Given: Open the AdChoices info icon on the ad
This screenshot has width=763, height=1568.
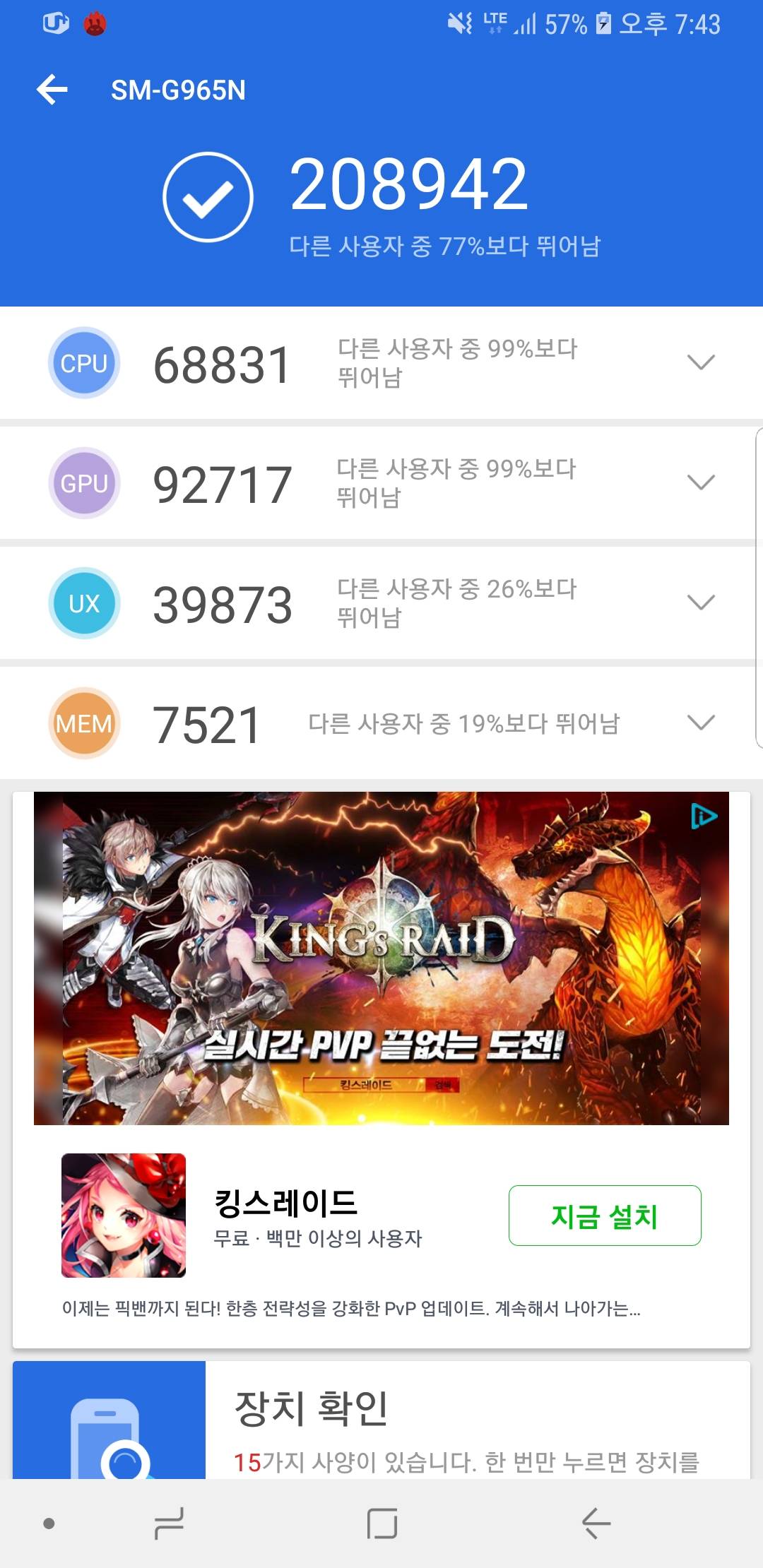Looking at the screenshot, I should coord(704,816).
